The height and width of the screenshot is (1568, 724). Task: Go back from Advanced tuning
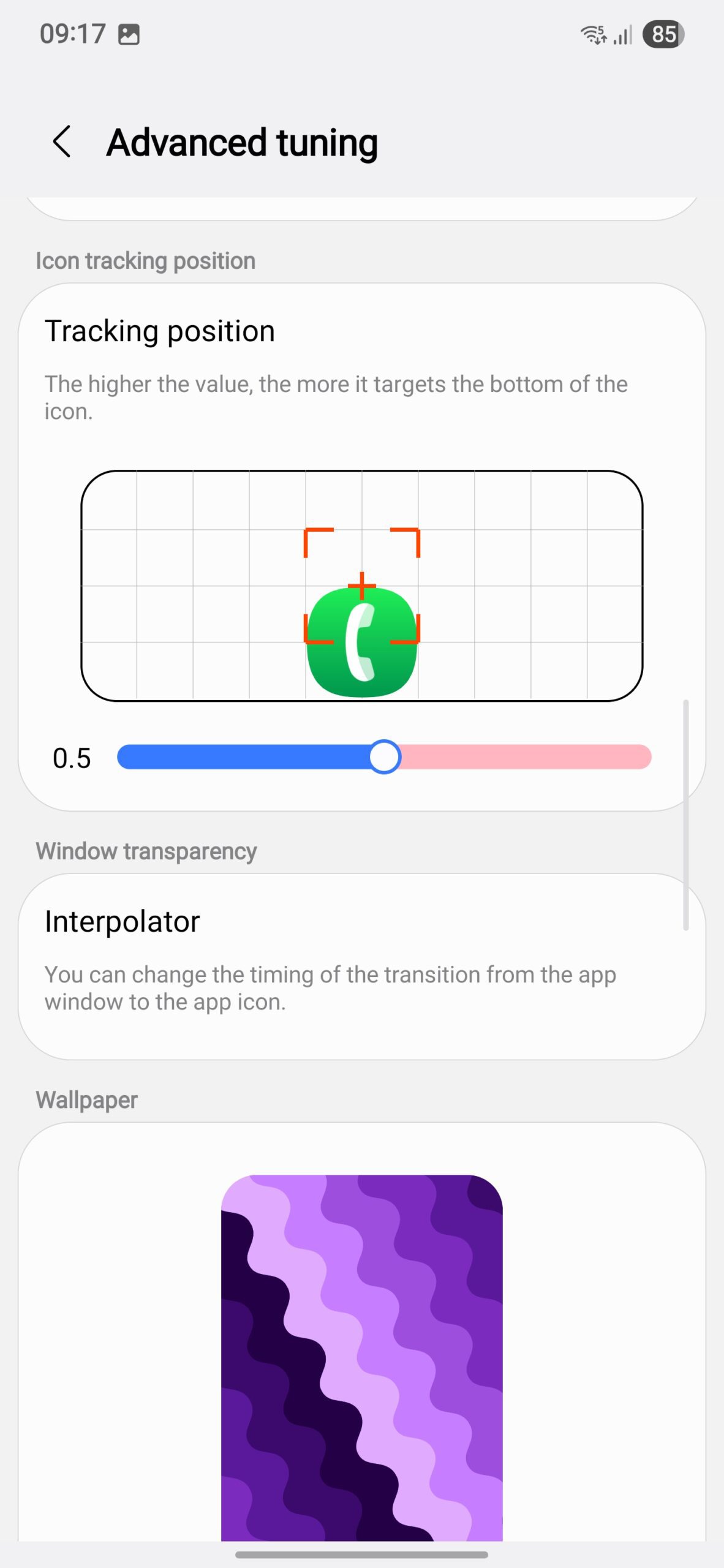62,142
